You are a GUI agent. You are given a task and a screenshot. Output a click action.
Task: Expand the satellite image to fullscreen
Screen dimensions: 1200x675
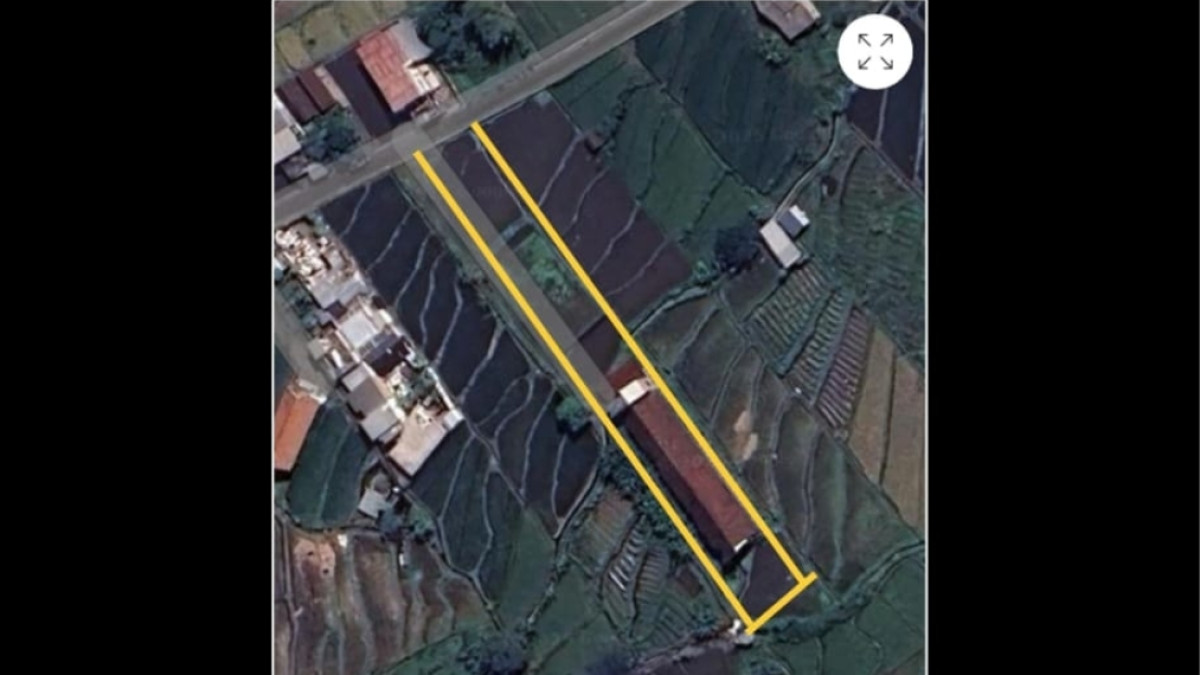875,51
